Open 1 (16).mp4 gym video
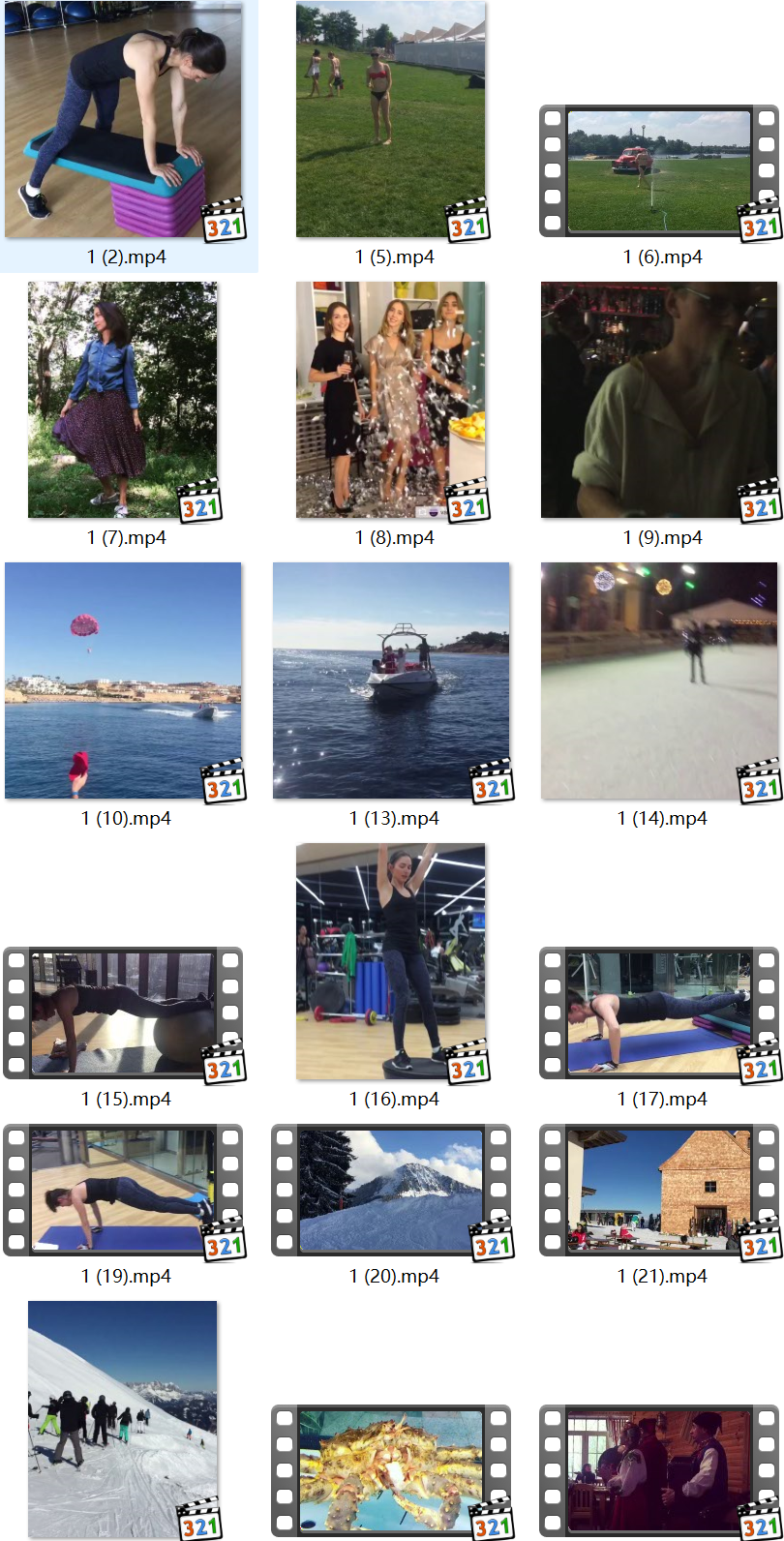This screenshot has height=1541, width=784. (x=390, y=960)
